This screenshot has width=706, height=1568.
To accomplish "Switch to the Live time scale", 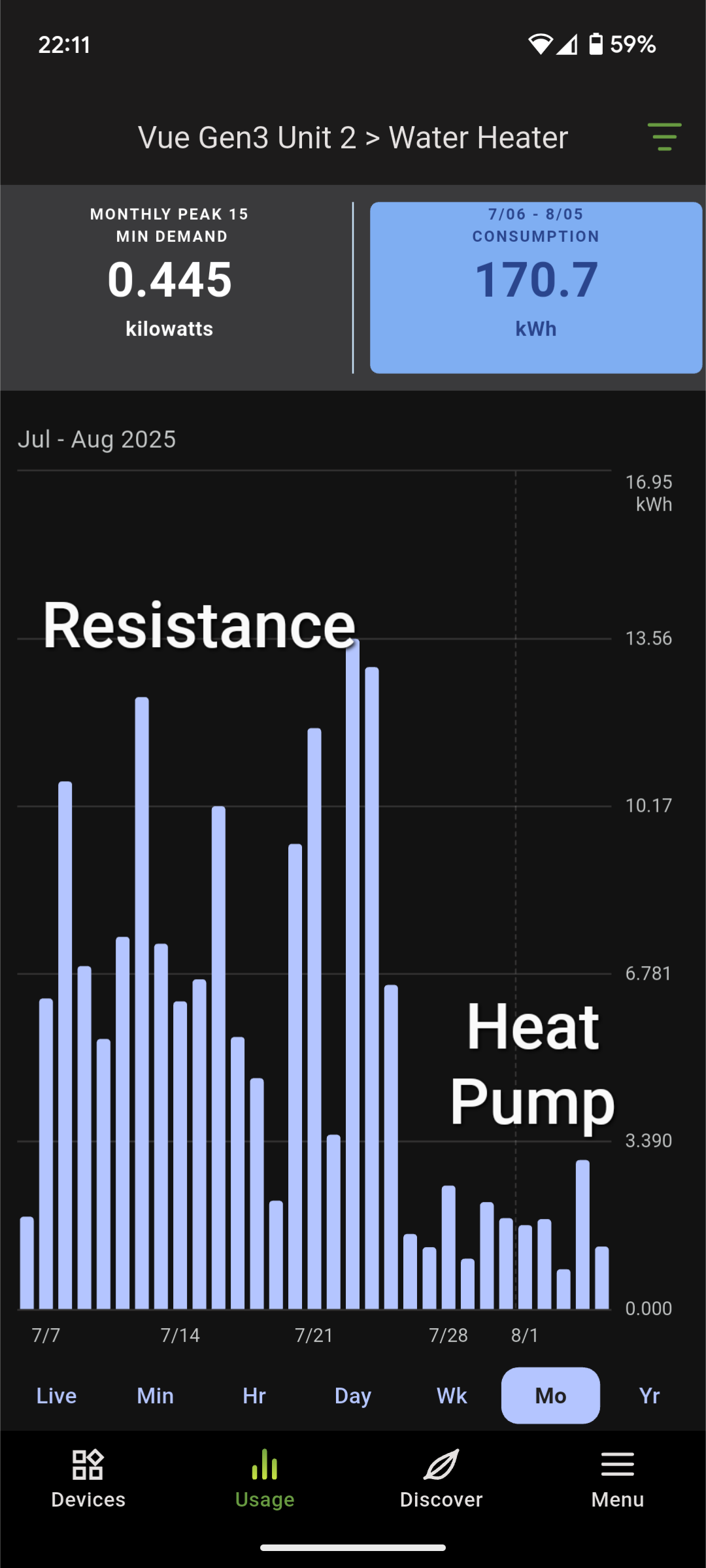I will pyautogui.click(x=57, y=1395).
